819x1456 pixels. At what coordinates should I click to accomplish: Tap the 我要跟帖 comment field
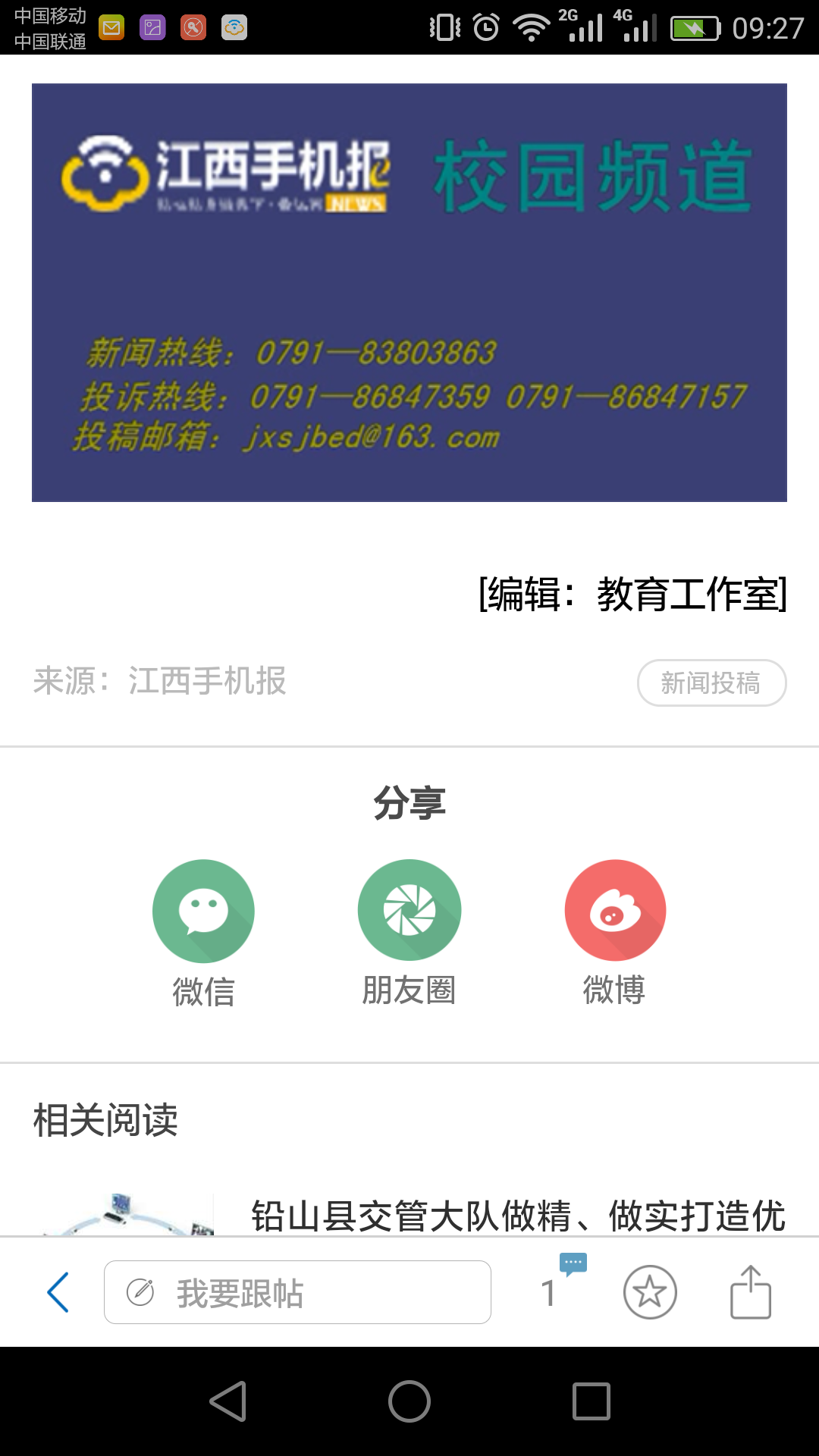[297, 1292]
